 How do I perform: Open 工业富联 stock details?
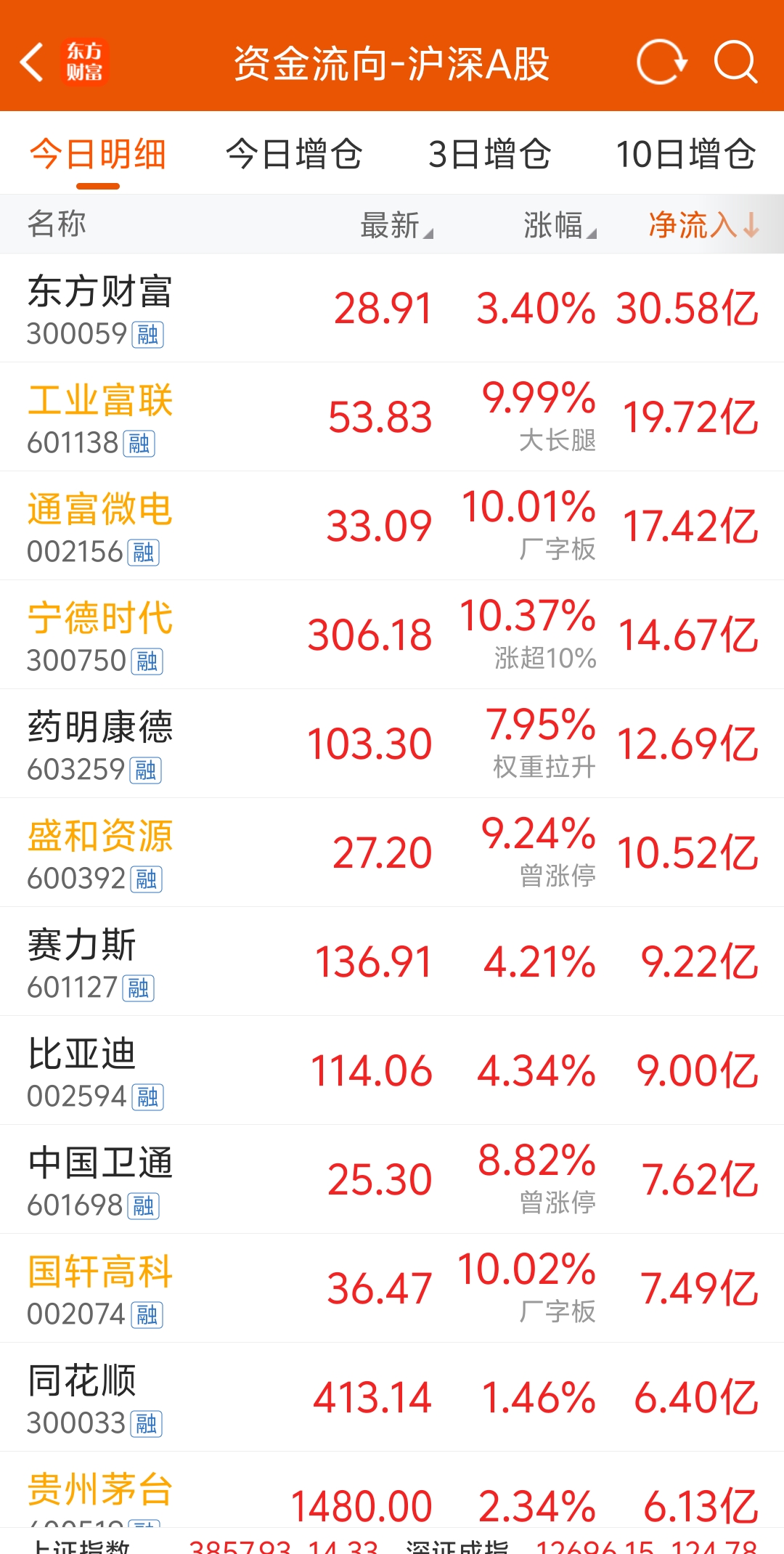click(x=392, y=417)
